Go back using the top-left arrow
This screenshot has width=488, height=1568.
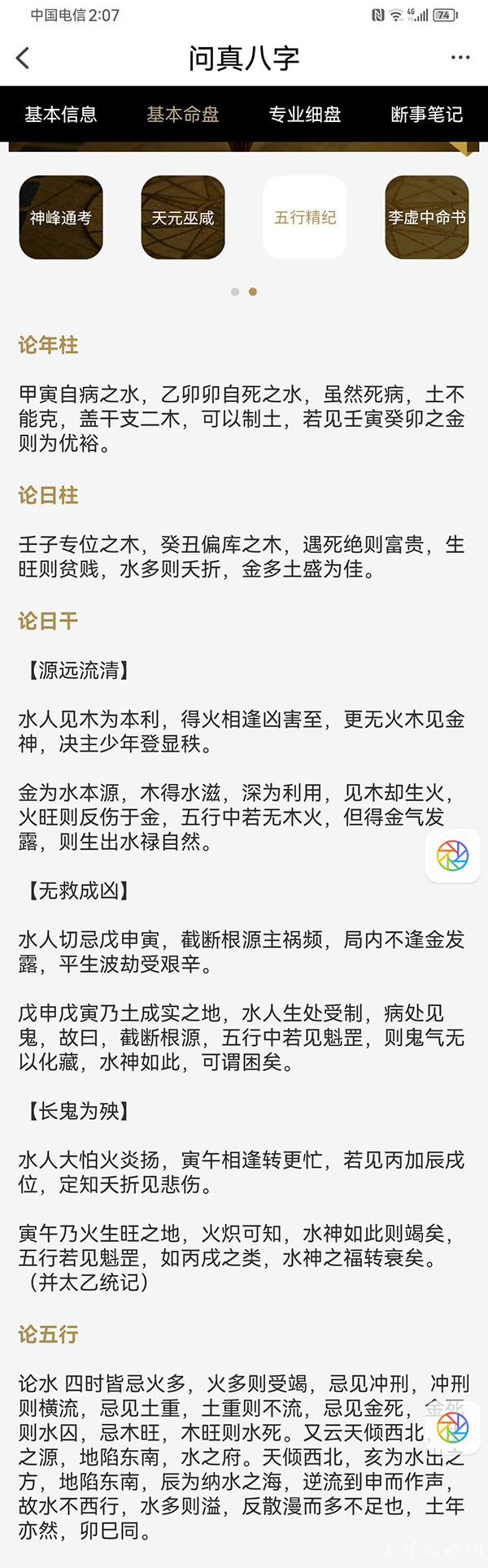pos(23,58)
